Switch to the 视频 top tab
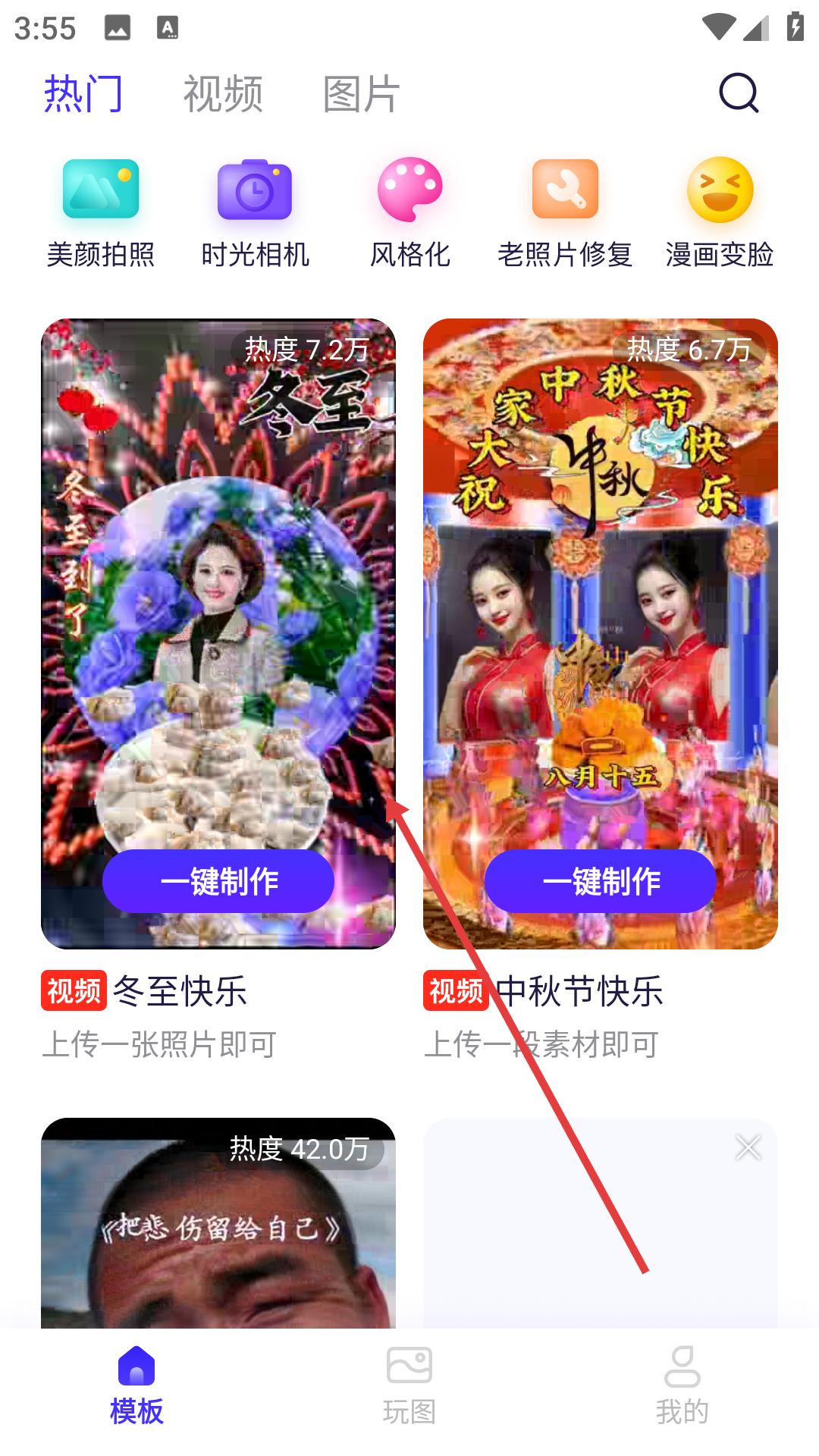 [223, 94]
